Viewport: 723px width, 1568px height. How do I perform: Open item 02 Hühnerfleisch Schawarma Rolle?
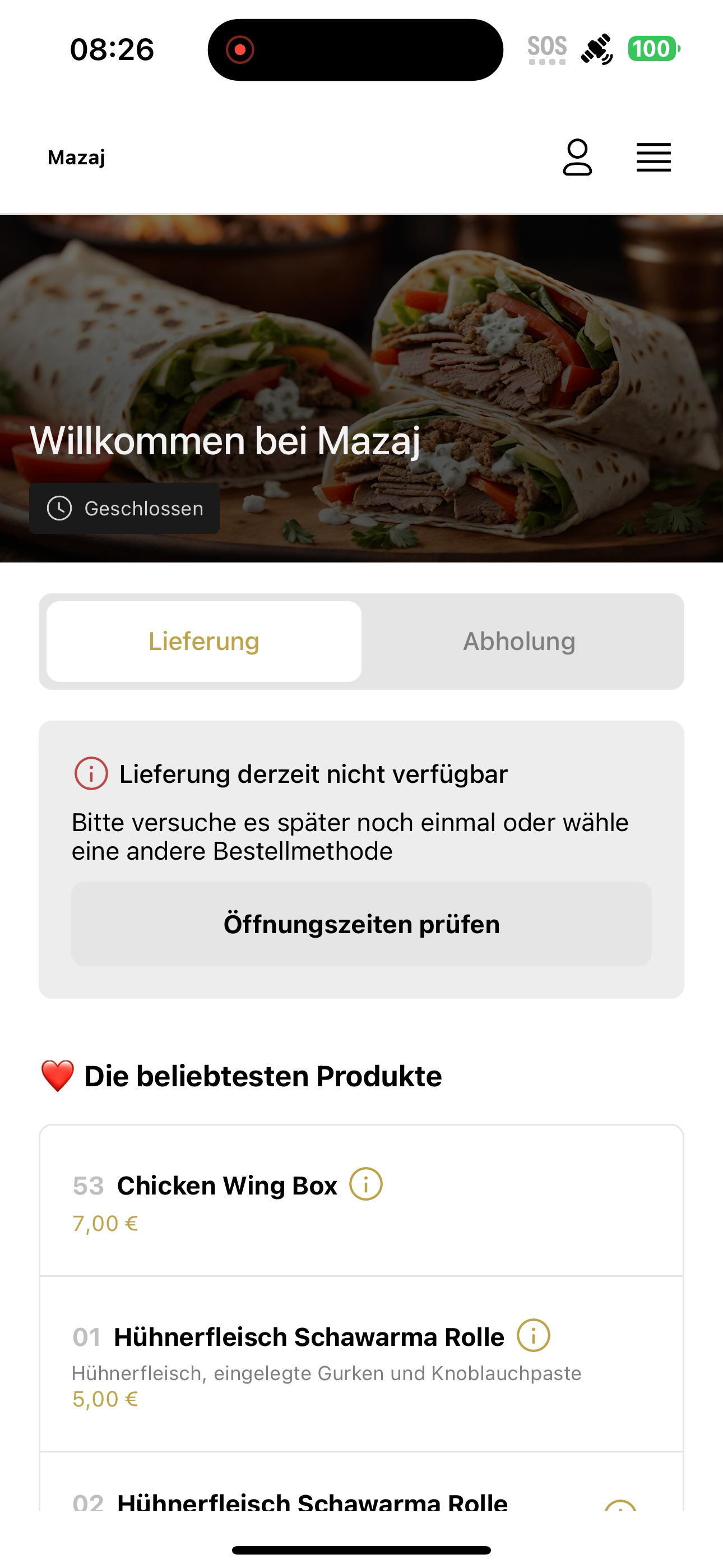click(361, 1482)
